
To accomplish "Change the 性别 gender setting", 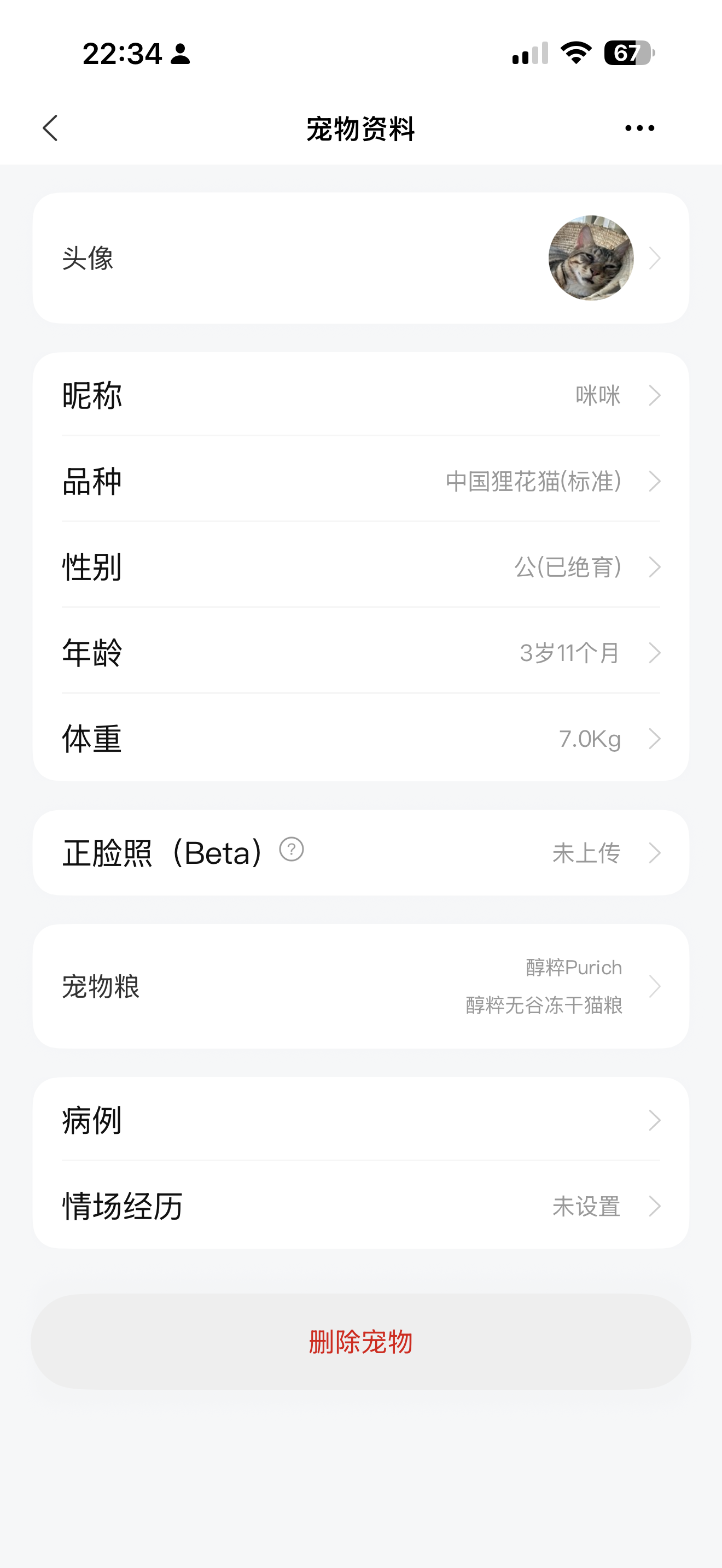I will point(360,567).
